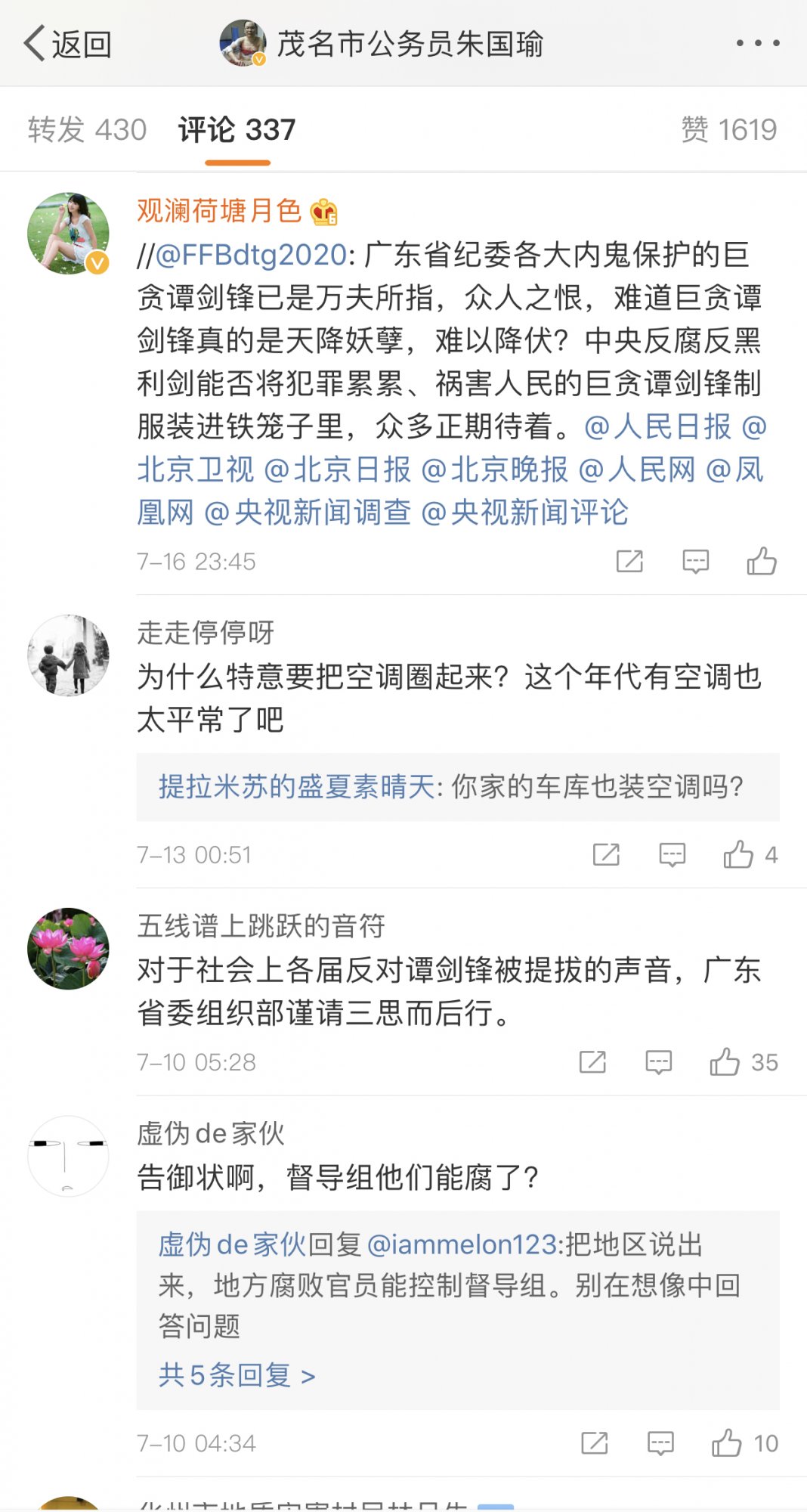The width and height of the screenshot is (807, 1512).
Task: Like 走走停停呀's comment
Action: 738,855
